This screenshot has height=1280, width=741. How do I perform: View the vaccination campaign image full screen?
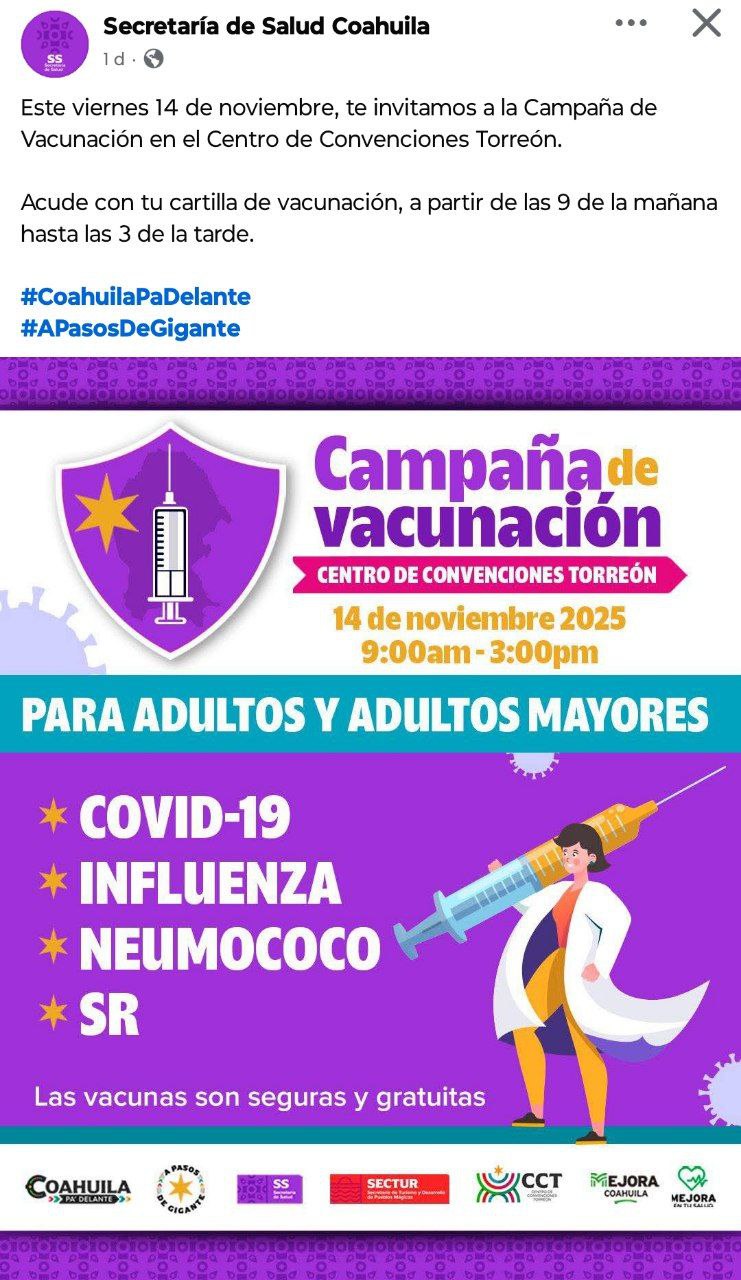370,800
